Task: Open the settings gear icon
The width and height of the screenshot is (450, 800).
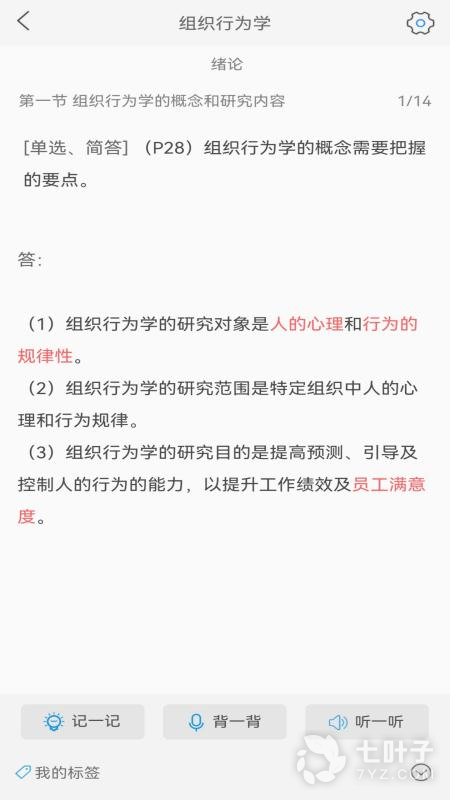Action: 420,23
